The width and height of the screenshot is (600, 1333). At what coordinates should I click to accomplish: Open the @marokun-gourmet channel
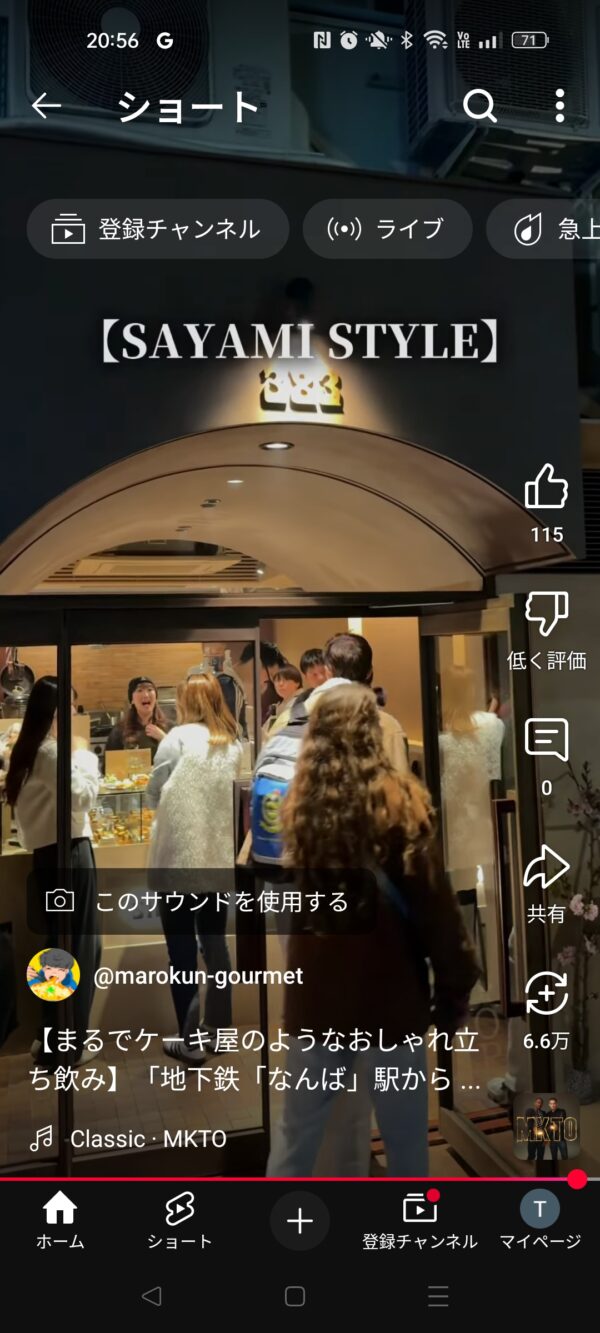click(x=197, y=976)
